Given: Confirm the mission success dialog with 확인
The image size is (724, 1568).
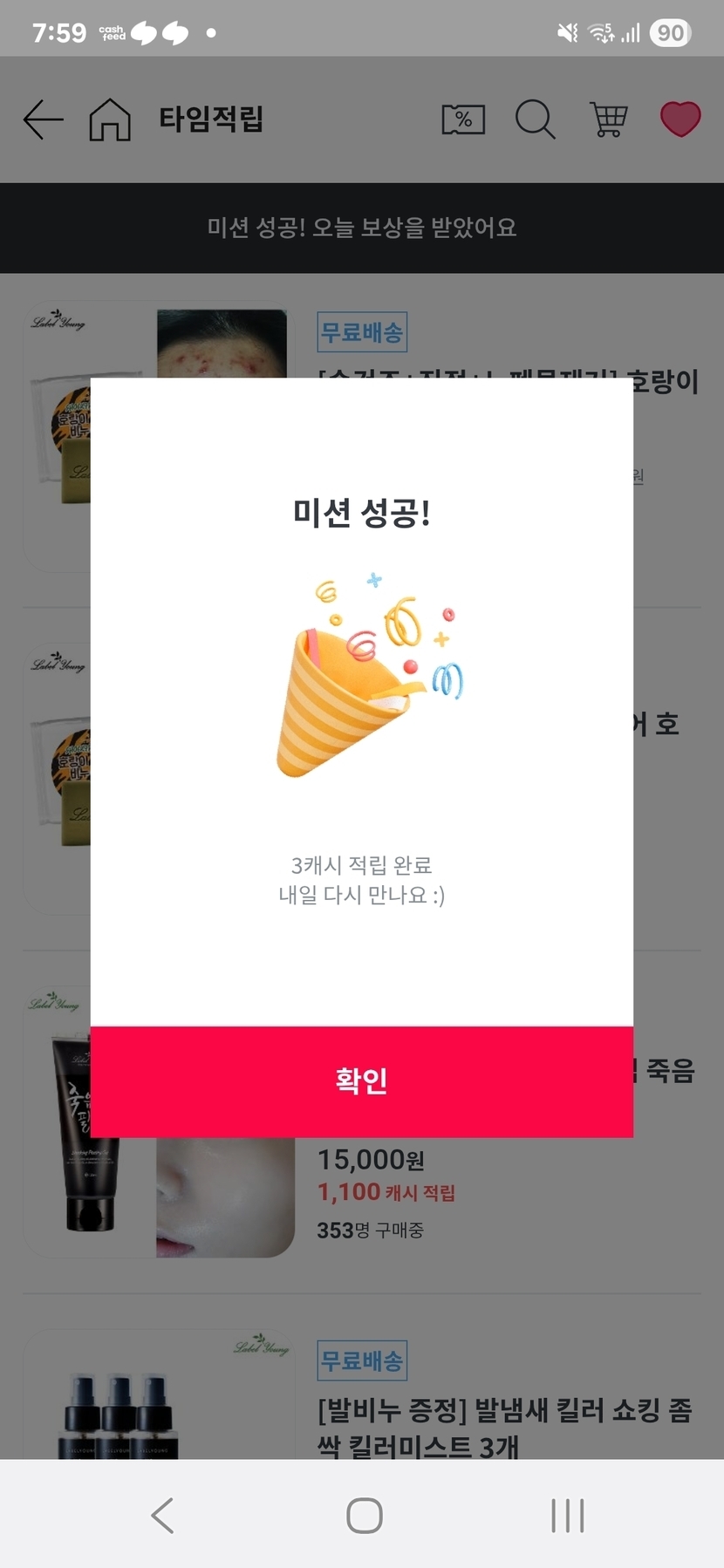Looking at the screenshot, I should click(x=361, y=1081).
